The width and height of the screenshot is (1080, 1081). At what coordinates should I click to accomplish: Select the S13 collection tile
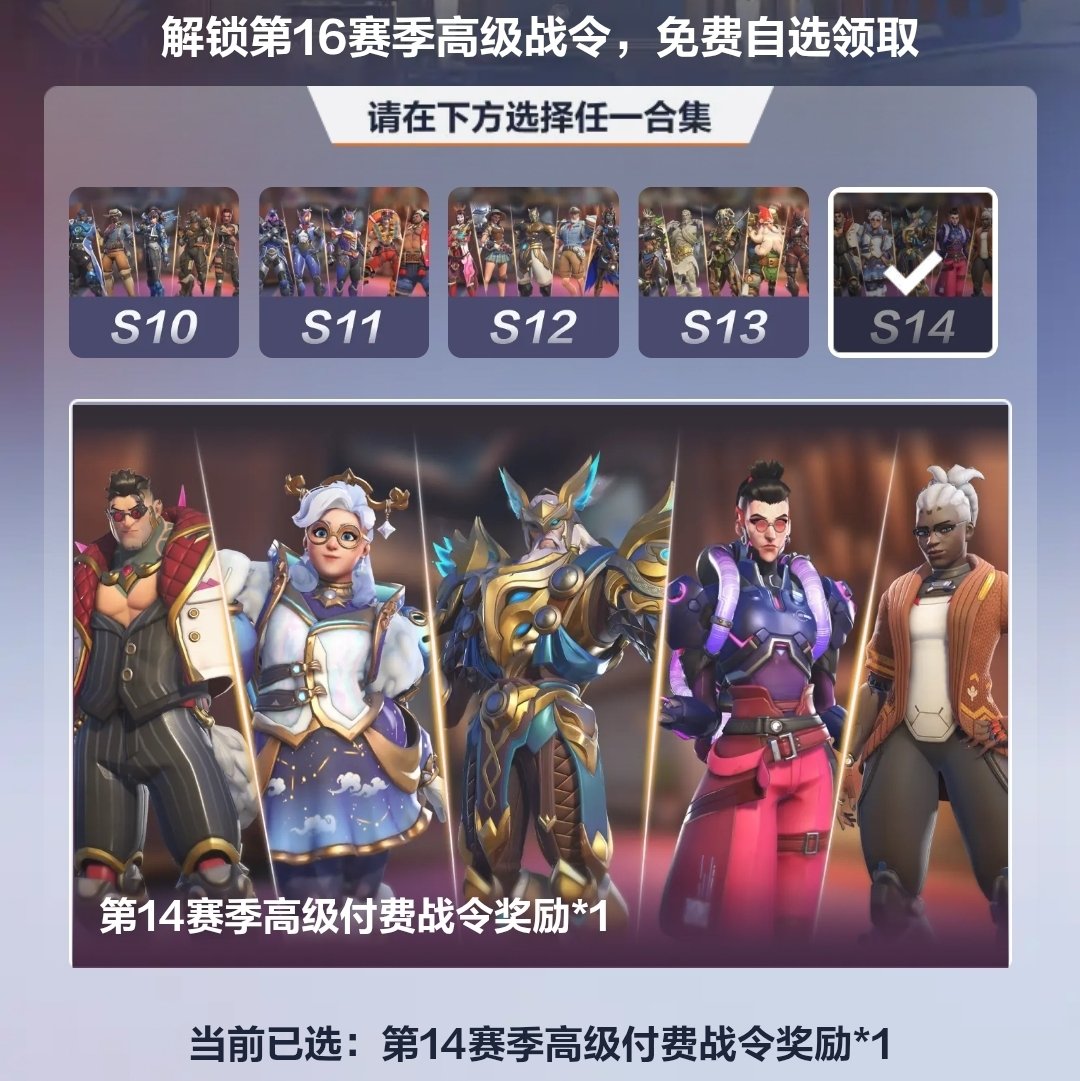723,272
